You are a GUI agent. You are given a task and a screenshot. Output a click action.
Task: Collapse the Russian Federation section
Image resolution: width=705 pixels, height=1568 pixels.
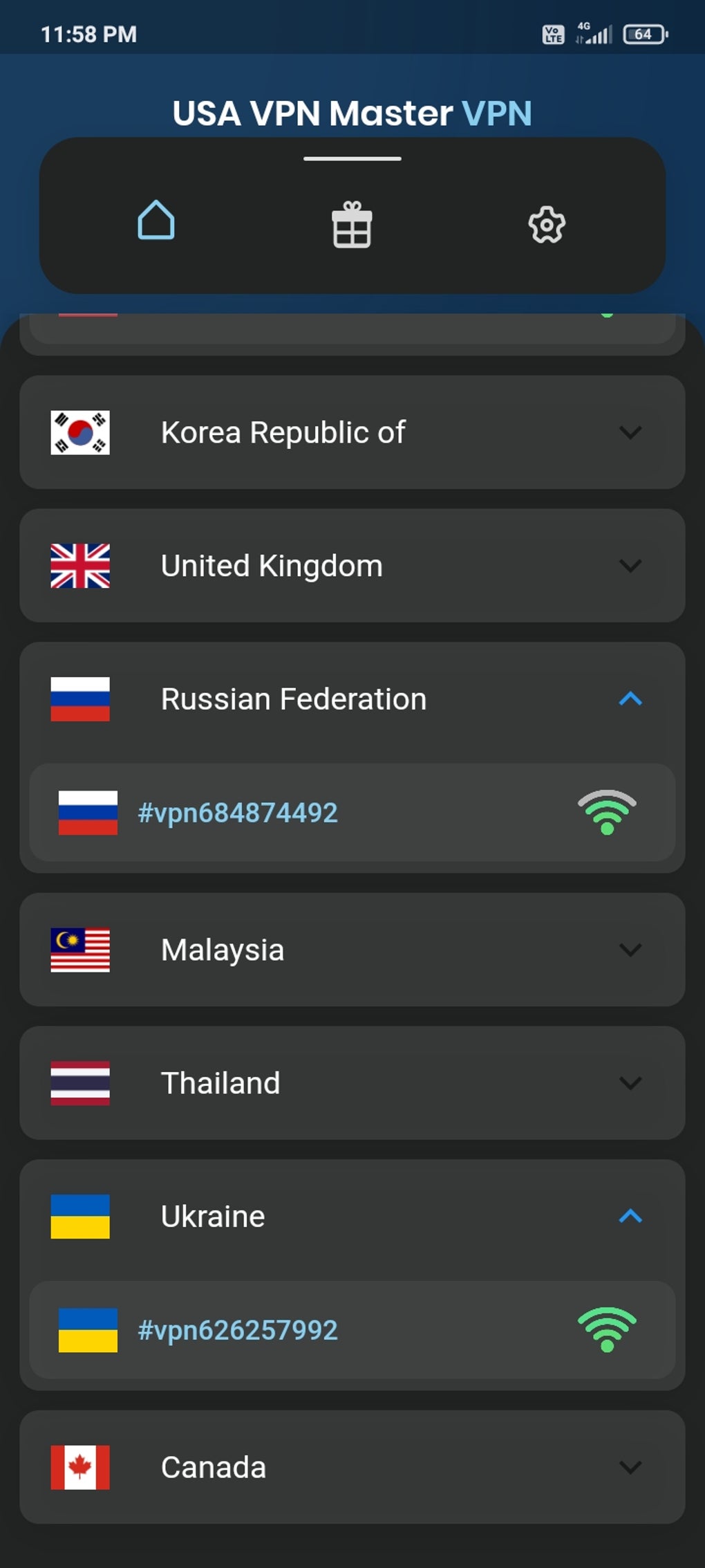tap(630, 699)
